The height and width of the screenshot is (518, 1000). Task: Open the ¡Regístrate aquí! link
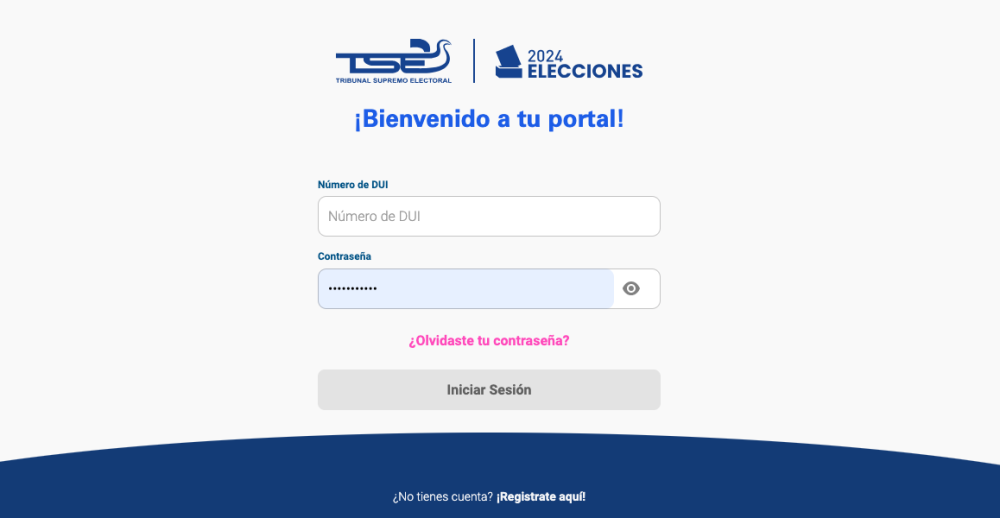541,496
